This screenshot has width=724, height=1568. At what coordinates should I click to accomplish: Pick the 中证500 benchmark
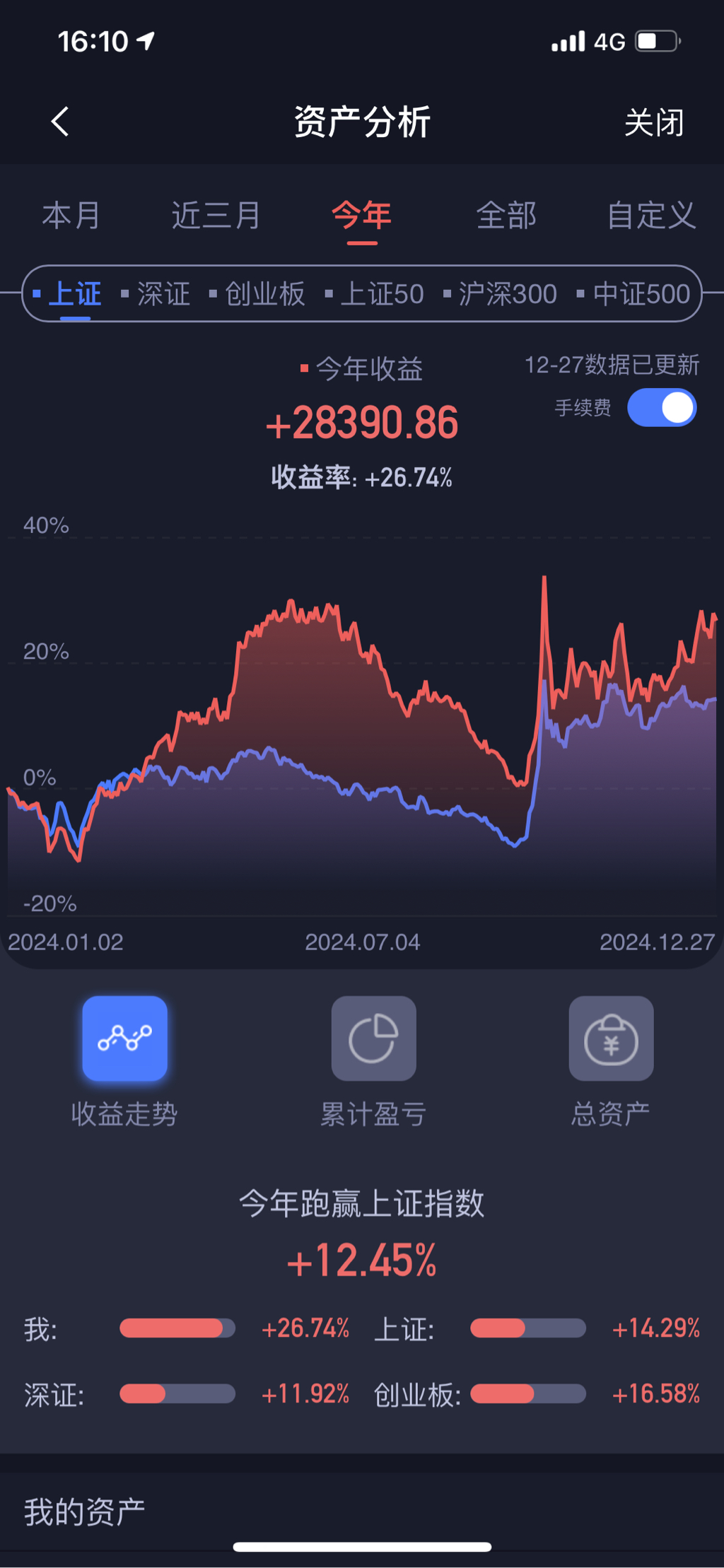click(641, 294)
